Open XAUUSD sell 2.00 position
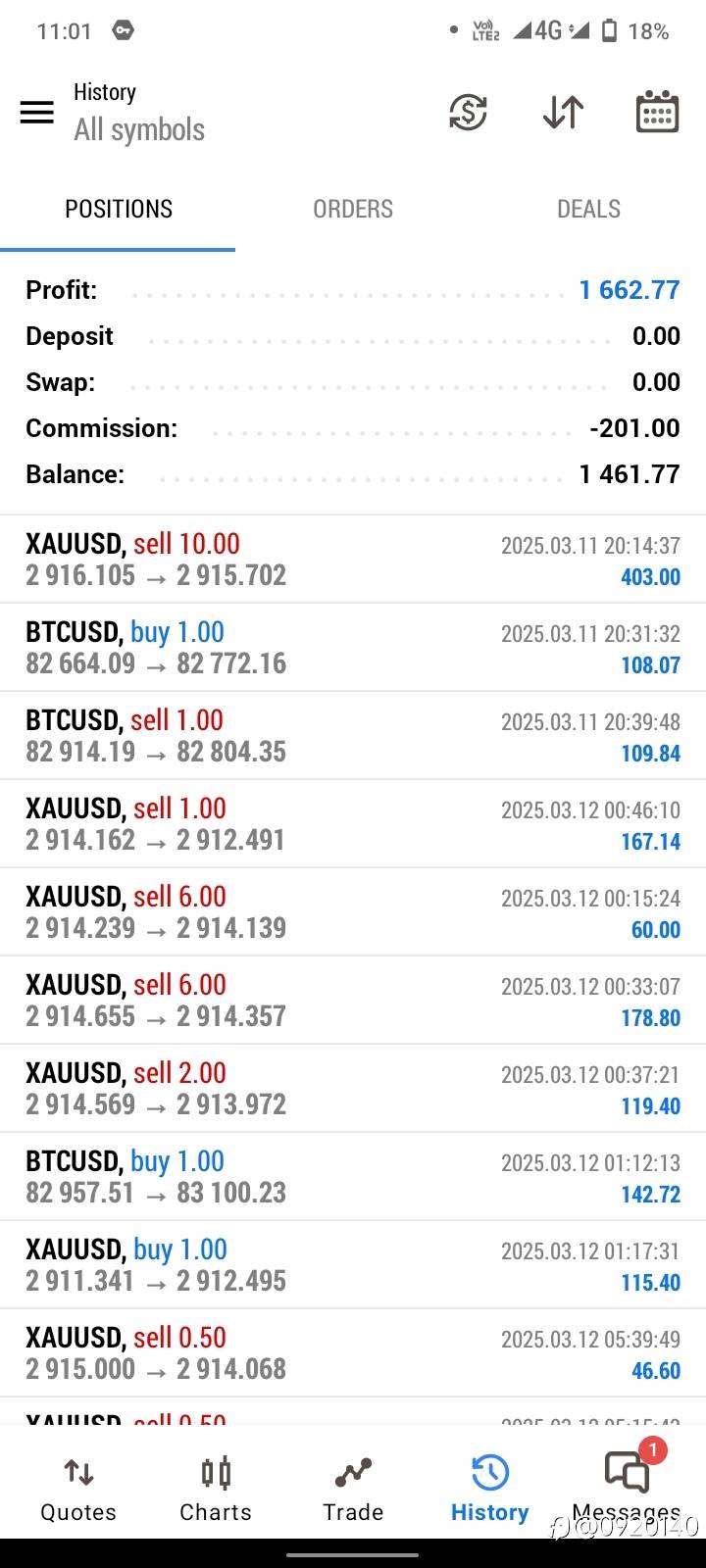706x1568 pixels. click(353, 1089)
